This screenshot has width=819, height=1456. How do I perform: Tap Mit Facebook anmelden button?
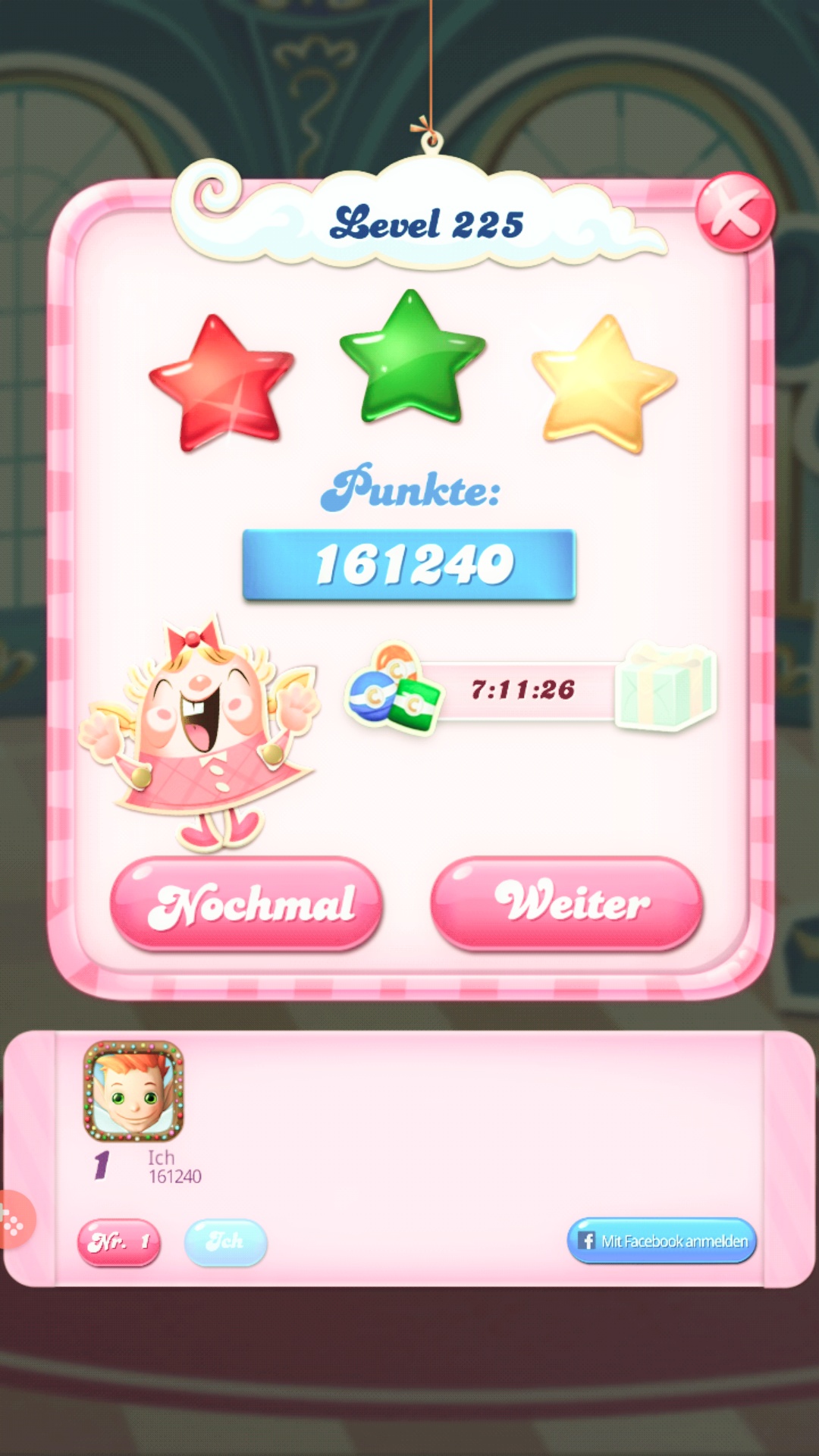click(661, 1241)
